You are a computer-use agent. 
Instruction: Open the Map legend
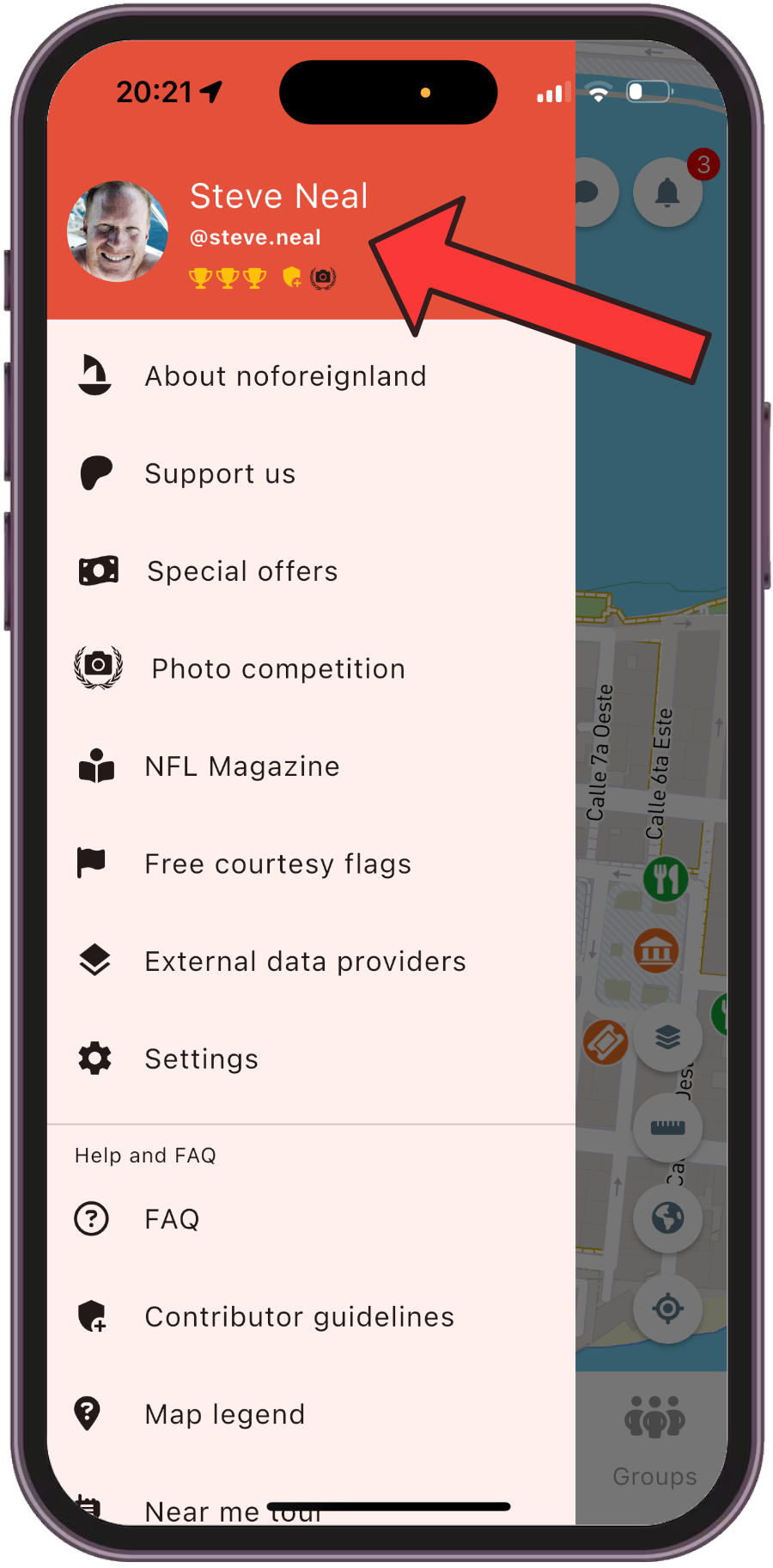[x=224, y=1414]
